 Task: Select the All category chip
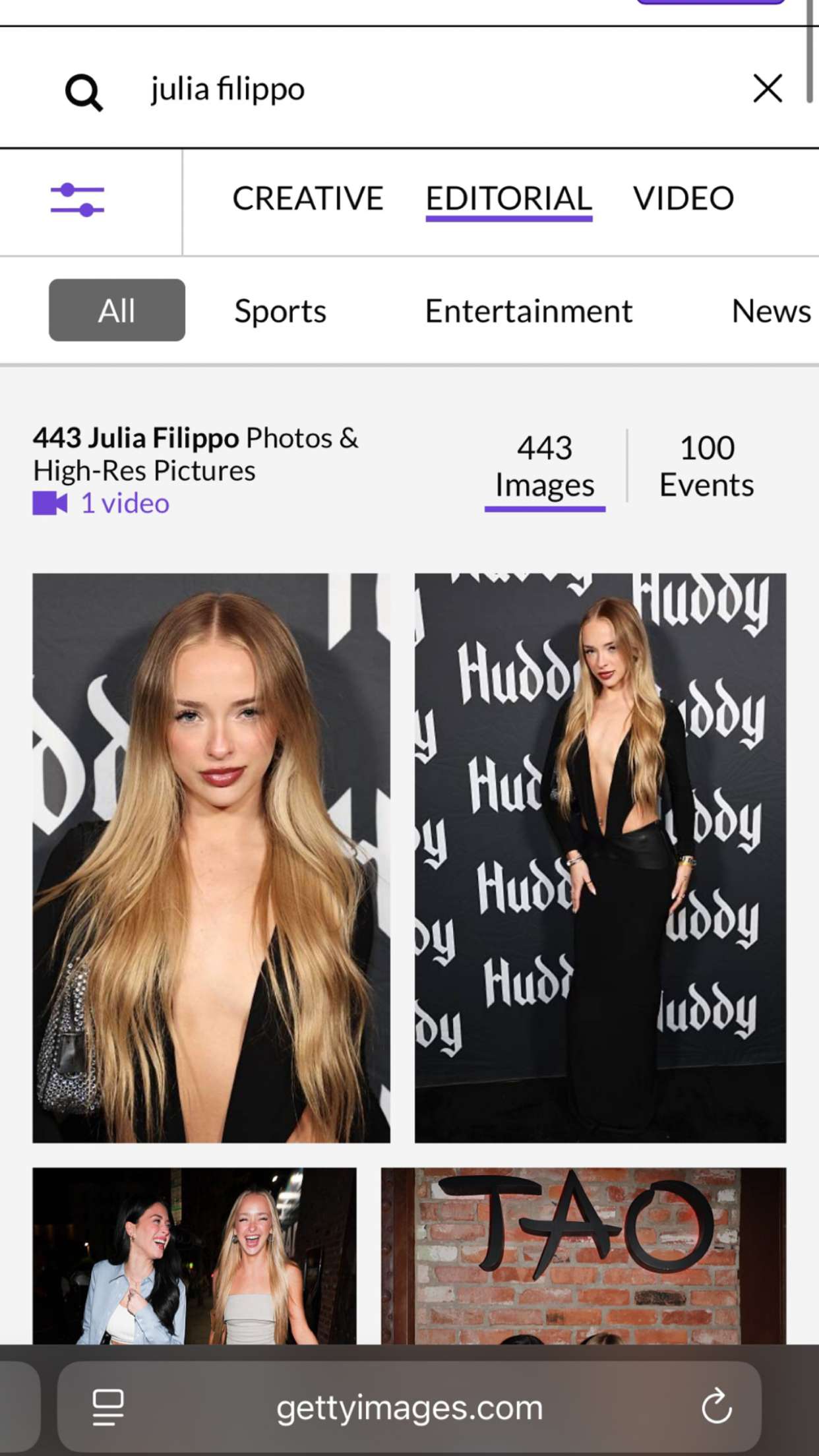pos(116,310)
